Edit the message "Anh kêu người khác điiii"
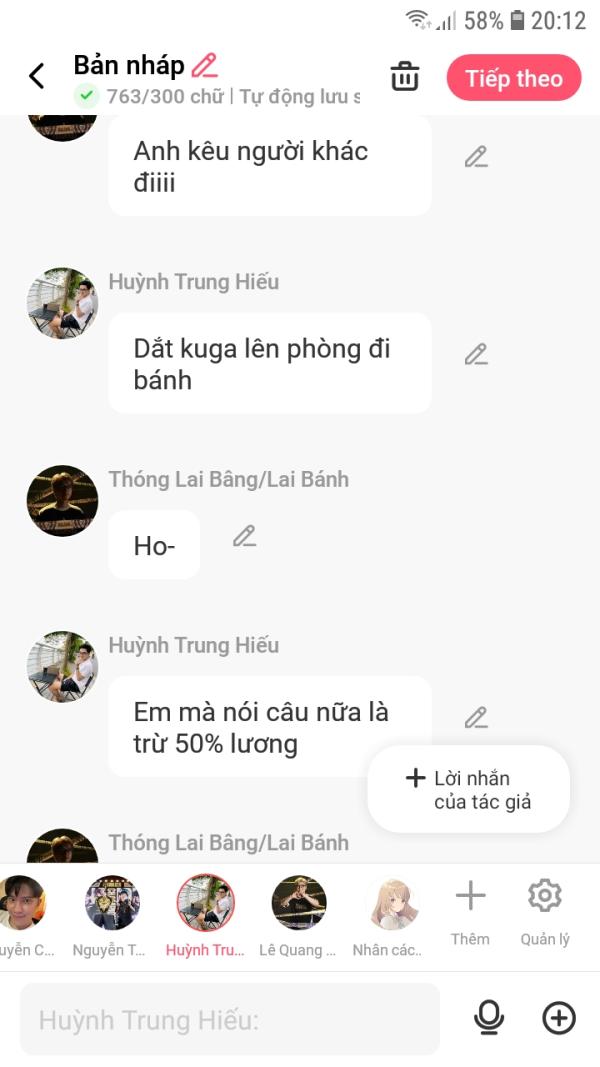Viewport: 600px width, 1067px height. [476, 157]
